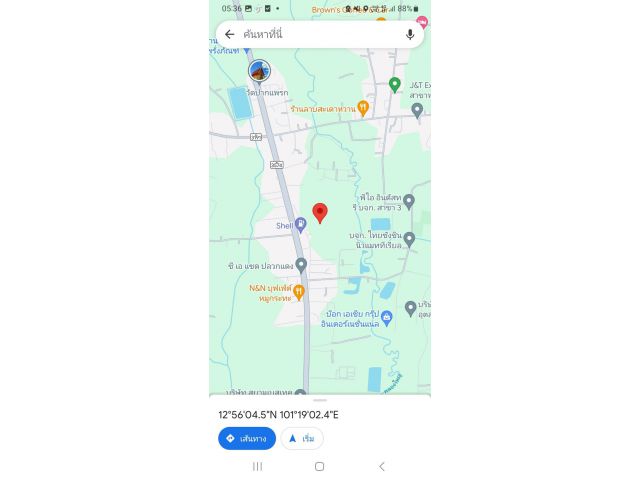Start navigation with the เริ่ม button
The image size is (640, 480).
(302, 438)
